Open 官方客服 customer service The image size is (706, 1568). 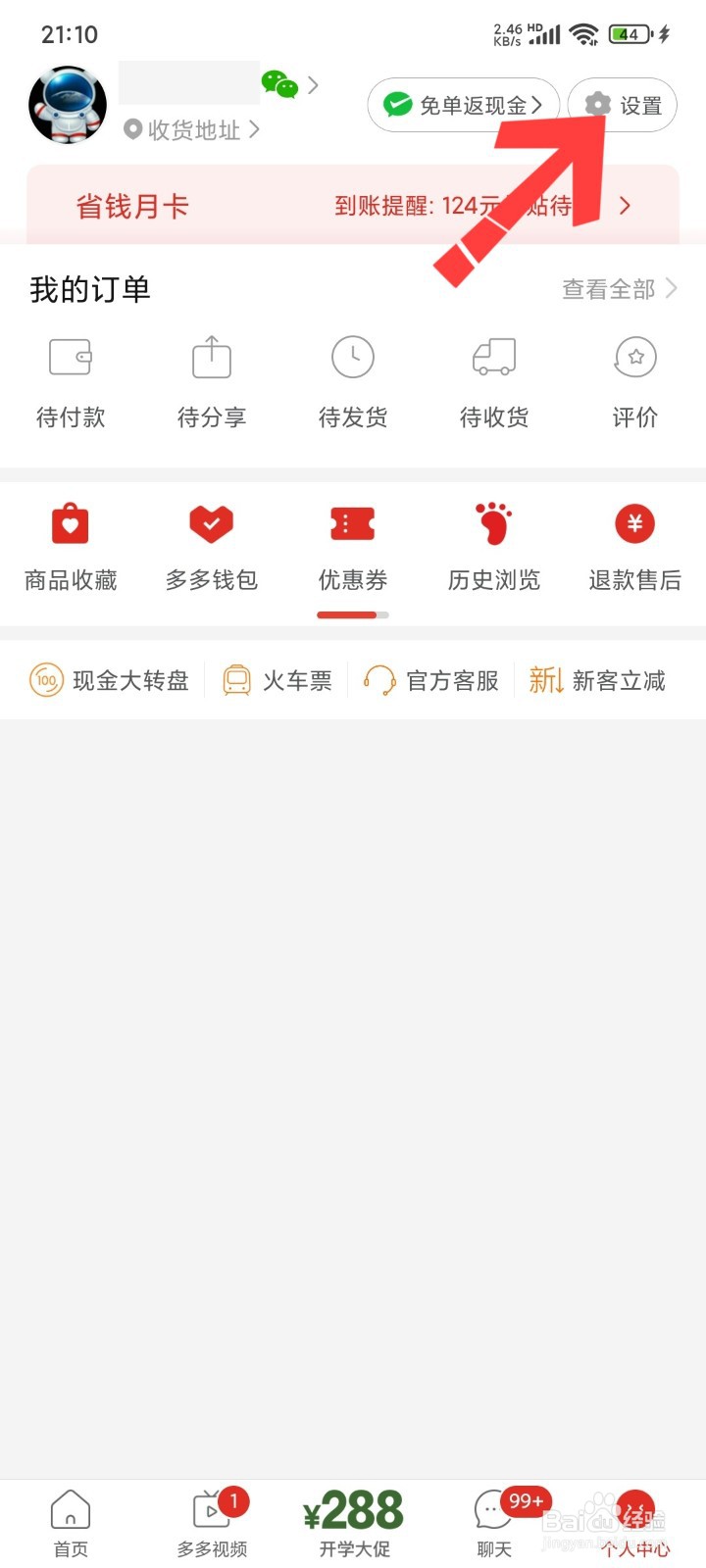(x=431, y=680)
